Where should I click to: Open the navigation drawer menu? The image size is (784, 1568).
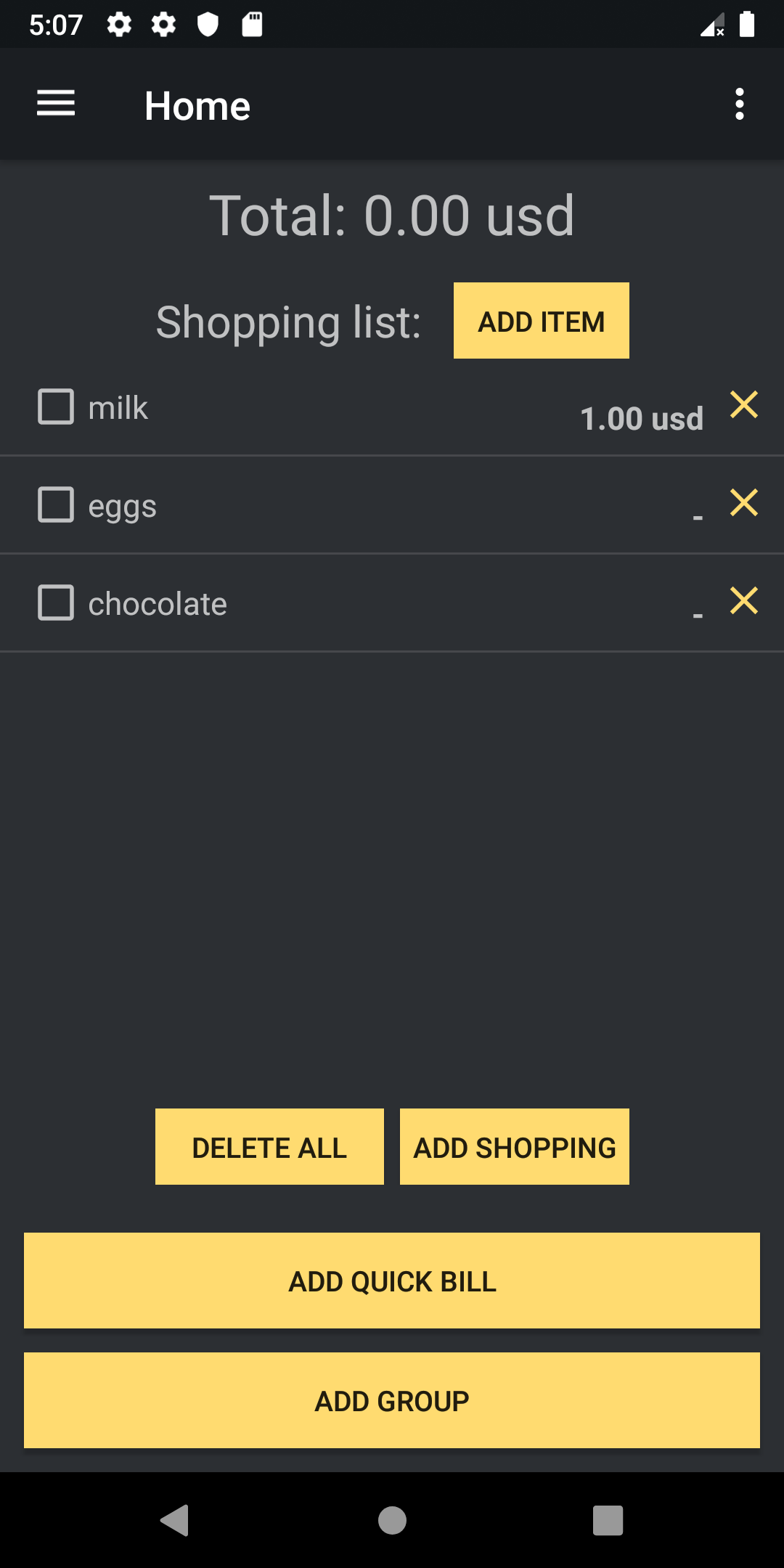pyautogui.click(x=56, y=104)
